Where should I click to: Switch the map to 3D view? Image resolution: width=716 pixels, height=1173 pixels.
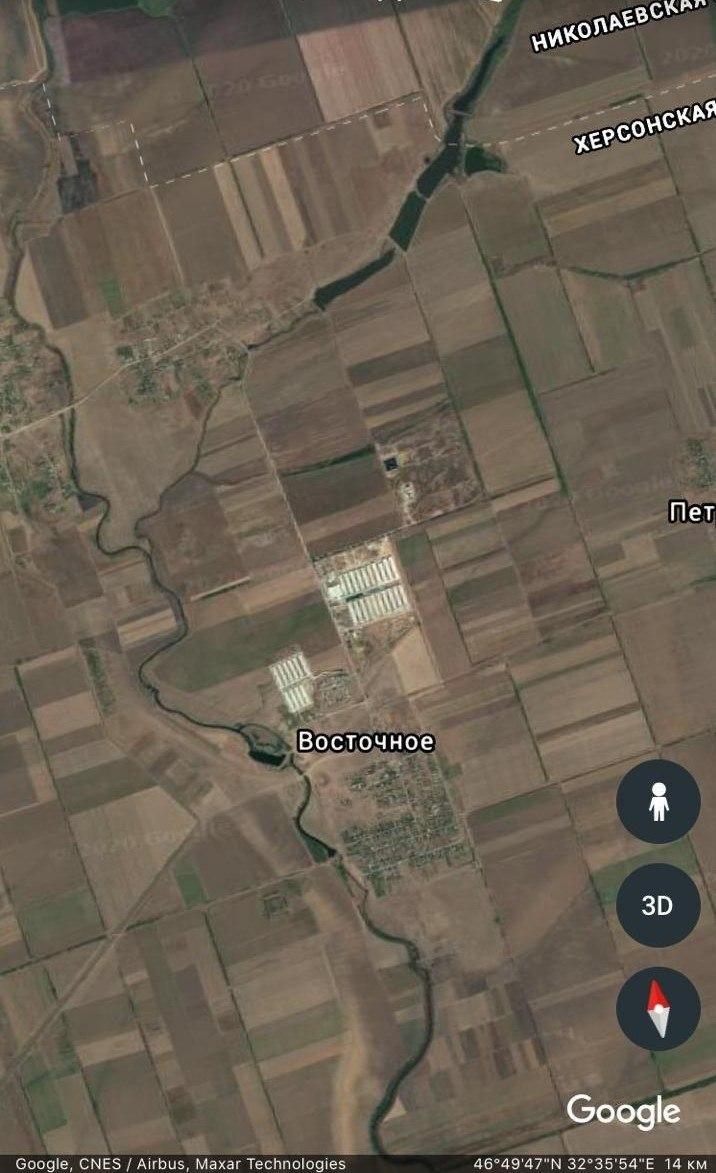click(x=658, y=905)
